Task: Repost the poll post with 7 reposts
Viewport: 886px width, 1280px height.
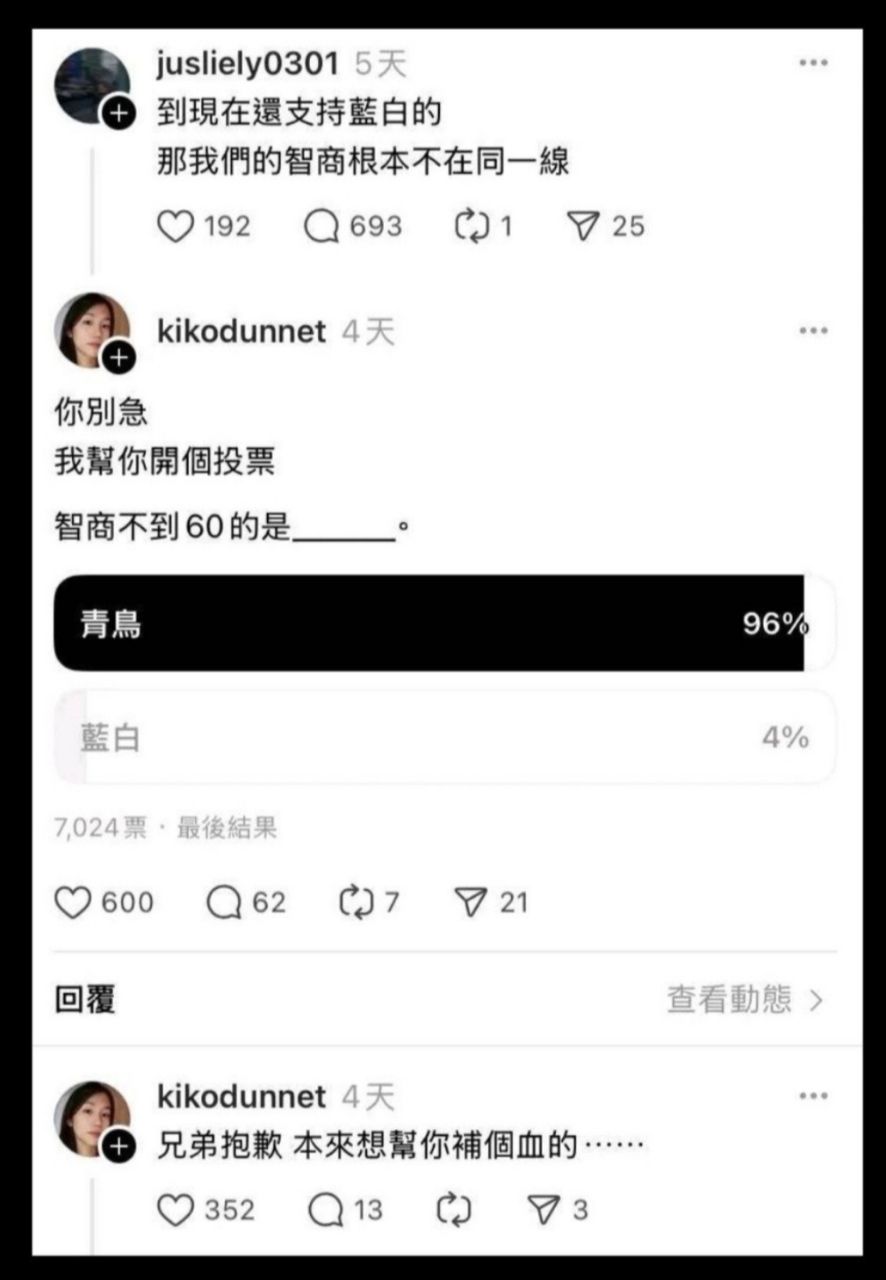Action: [x=355, y=903]
